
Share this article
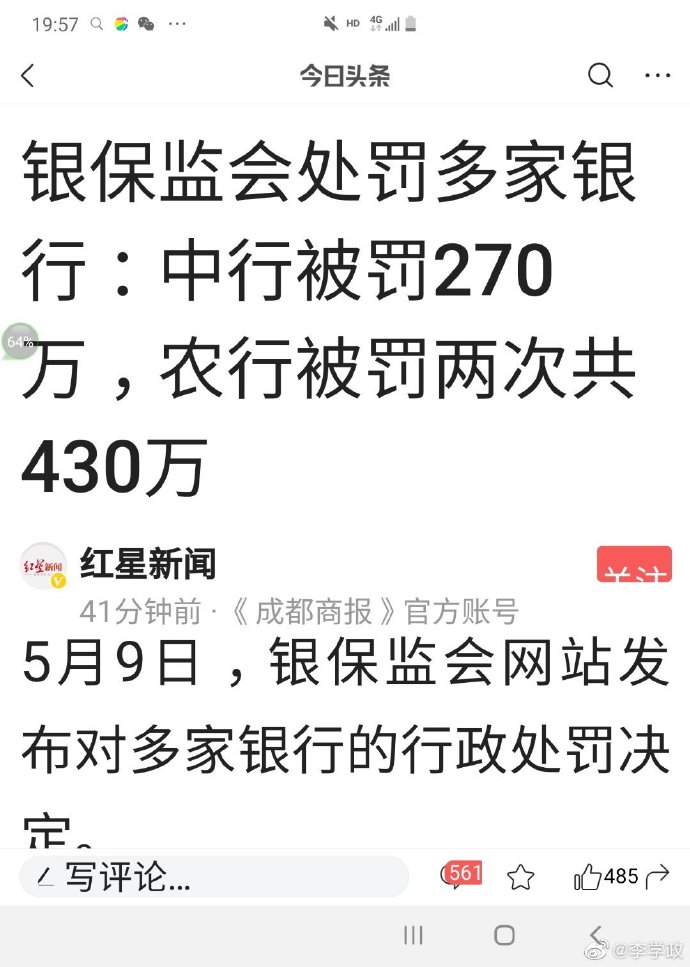658,877
